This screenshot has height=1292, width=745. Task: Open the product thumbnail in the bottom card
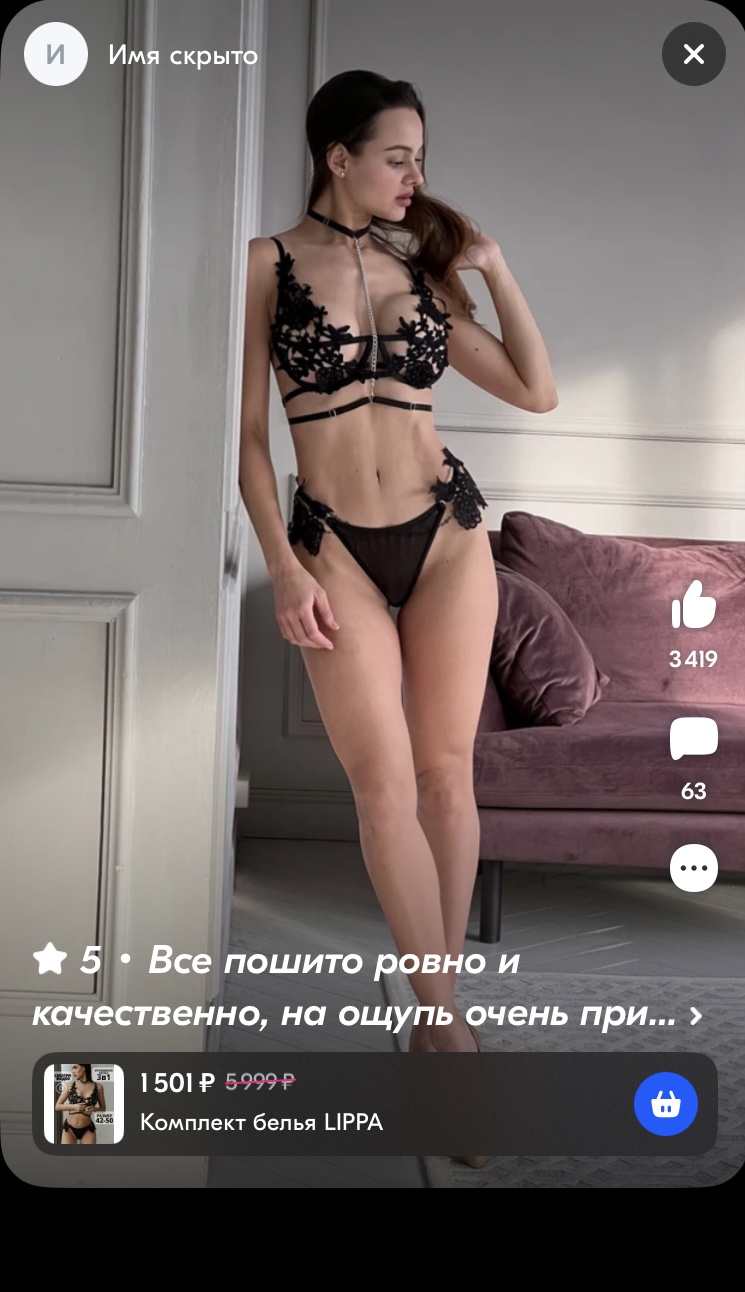pos(85,1104)
